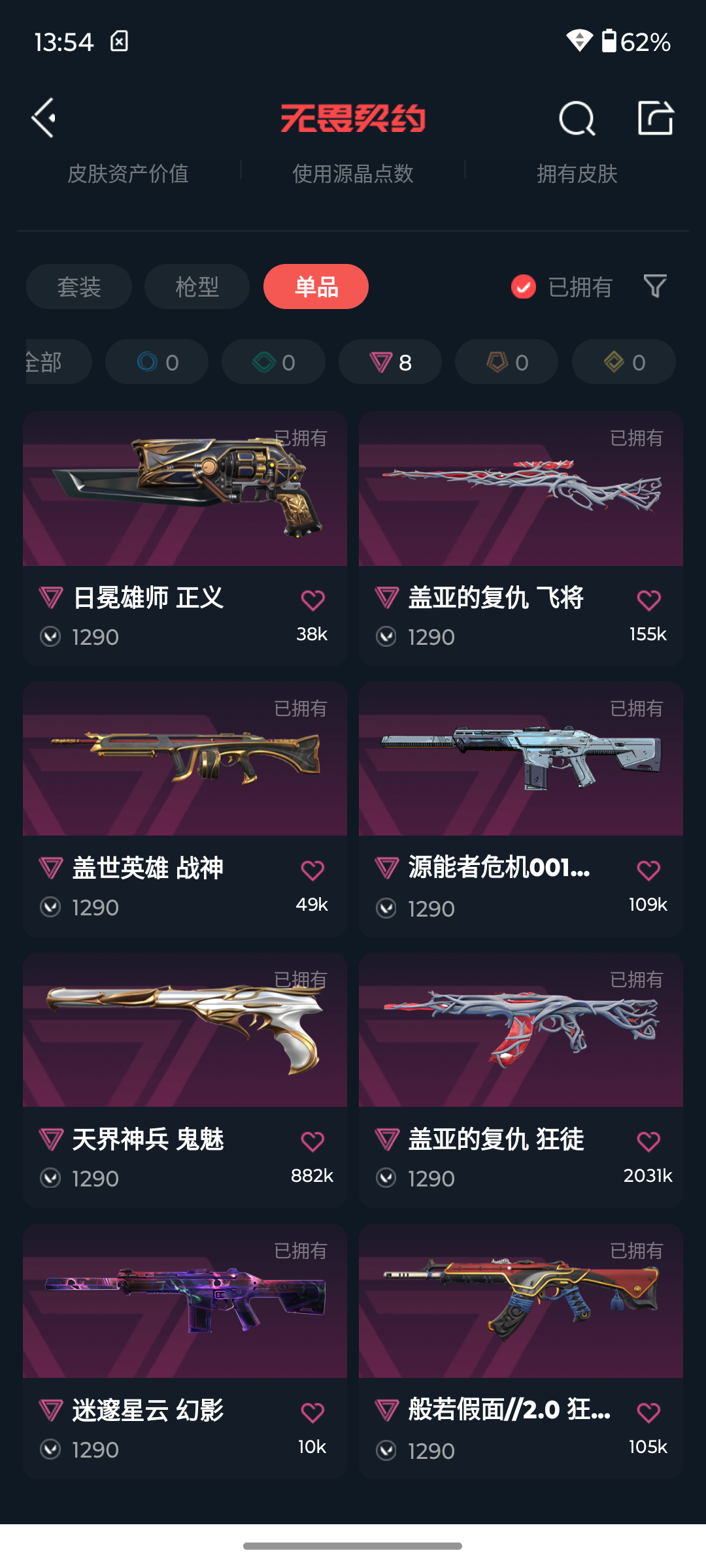The width and height of the screenshot is (706, 1568).
Task: Open the 般若假面//2.0 skin card
Action: [521, 1302]
